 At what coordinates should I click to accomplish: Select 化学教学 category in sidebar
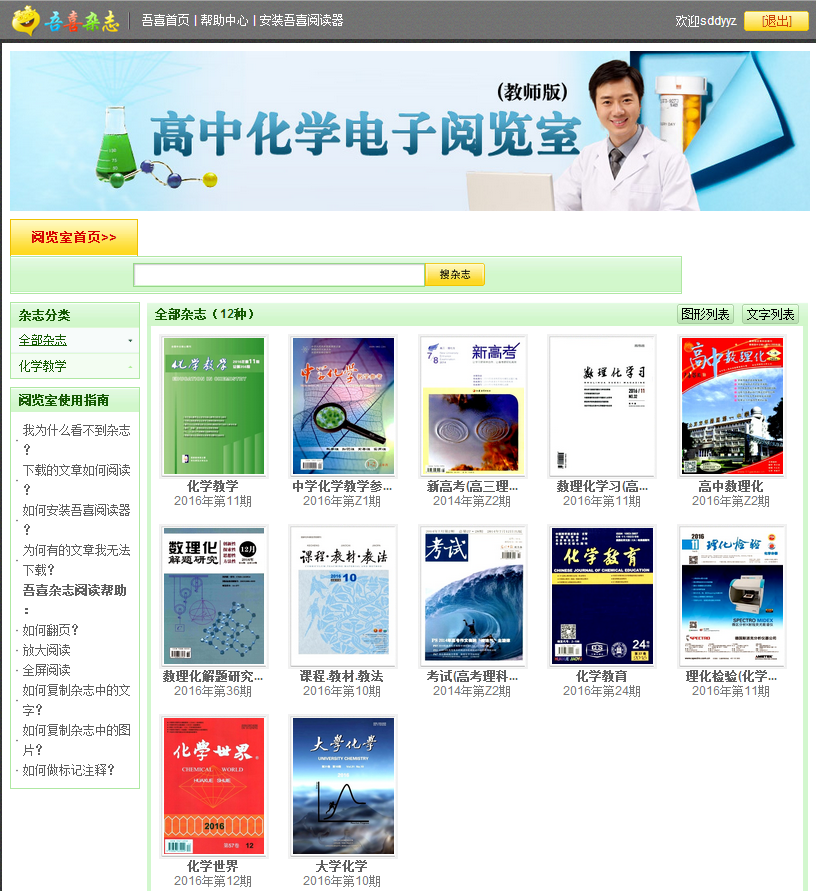tap(43, 366)
